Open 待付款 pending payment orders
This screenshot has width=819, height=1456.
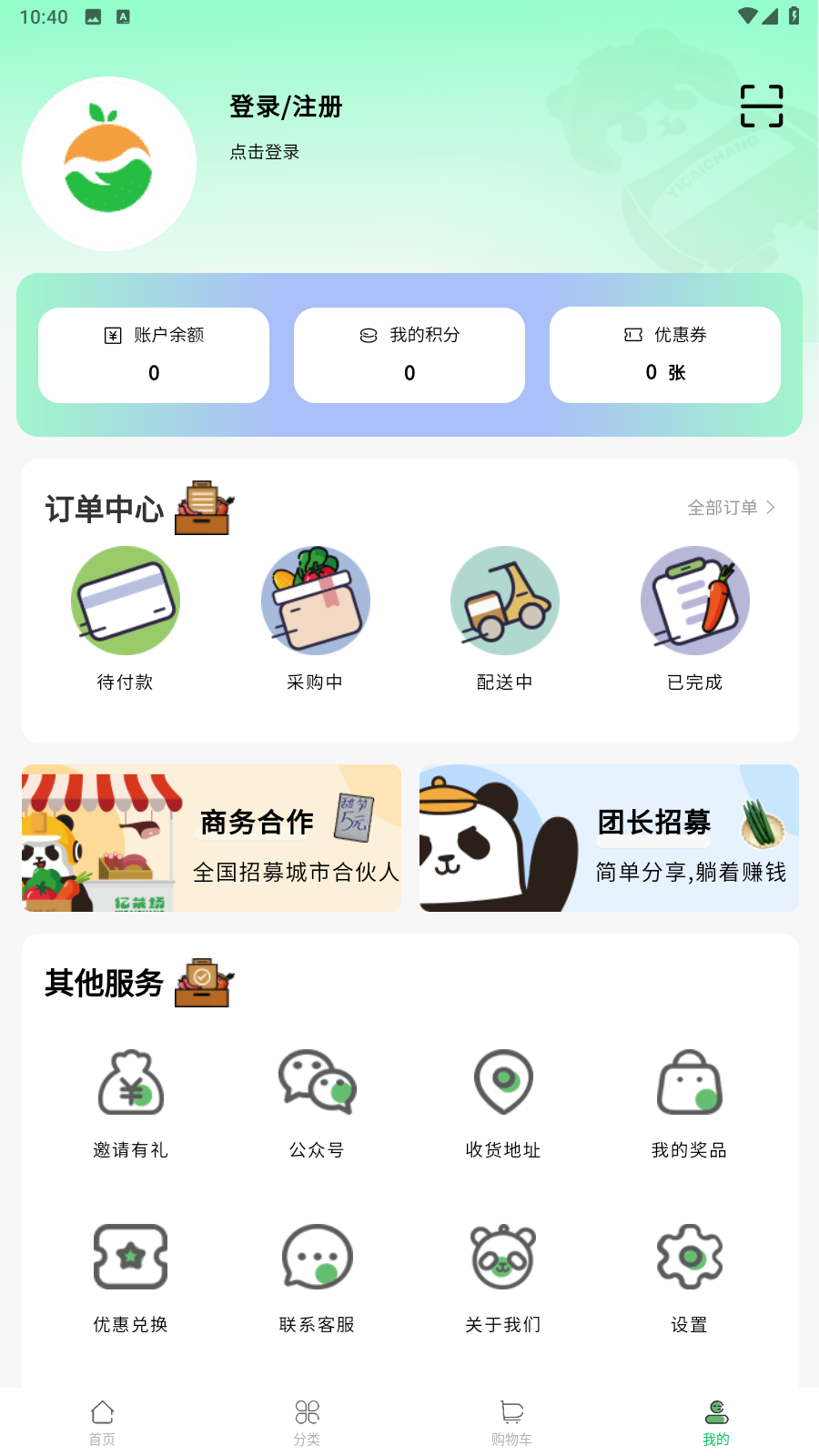126,618
